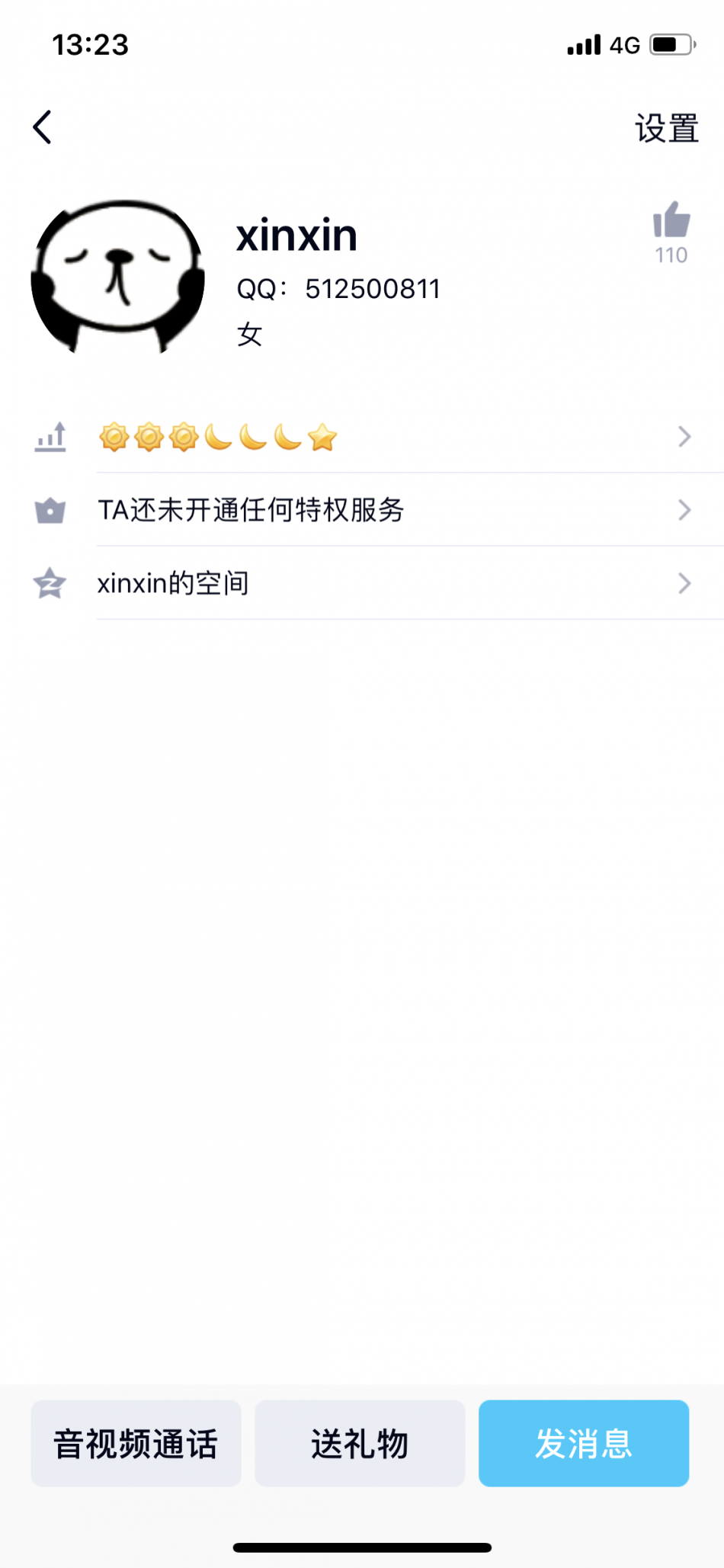Image resolution: width=724 pixels, height=1568 pixels.
Task: Start 音视频通话 with xinxin
Action: (x=136, y=1443)
